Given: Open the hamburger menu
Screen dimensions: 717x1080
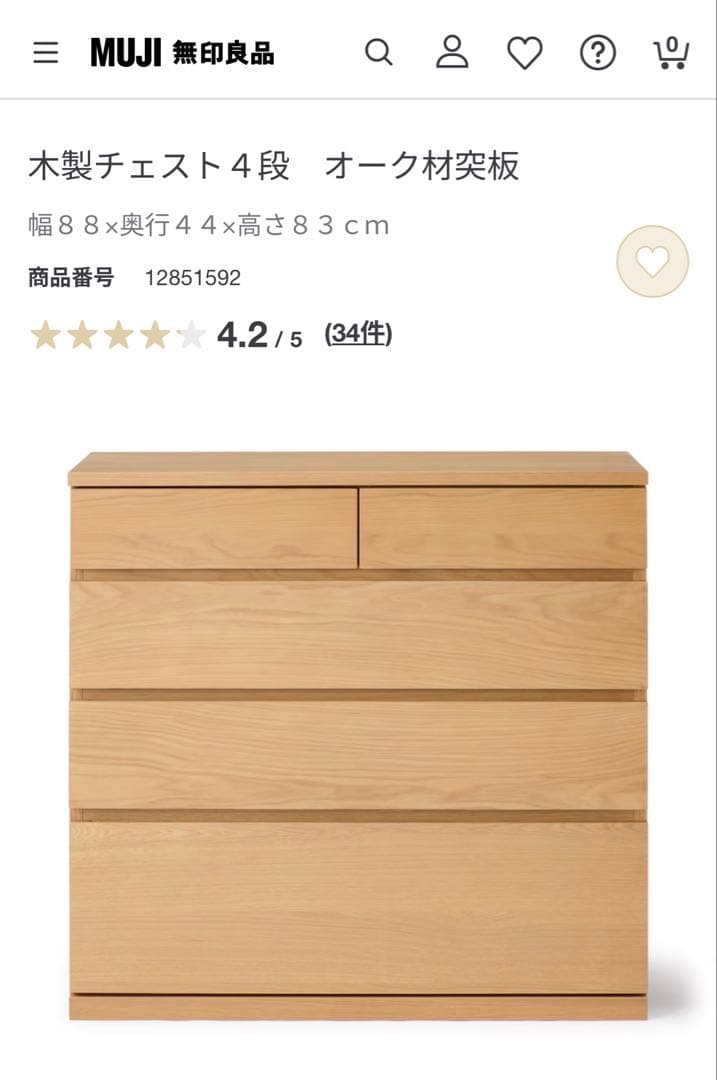Looking at the screenshot, I should click(46, 53).
